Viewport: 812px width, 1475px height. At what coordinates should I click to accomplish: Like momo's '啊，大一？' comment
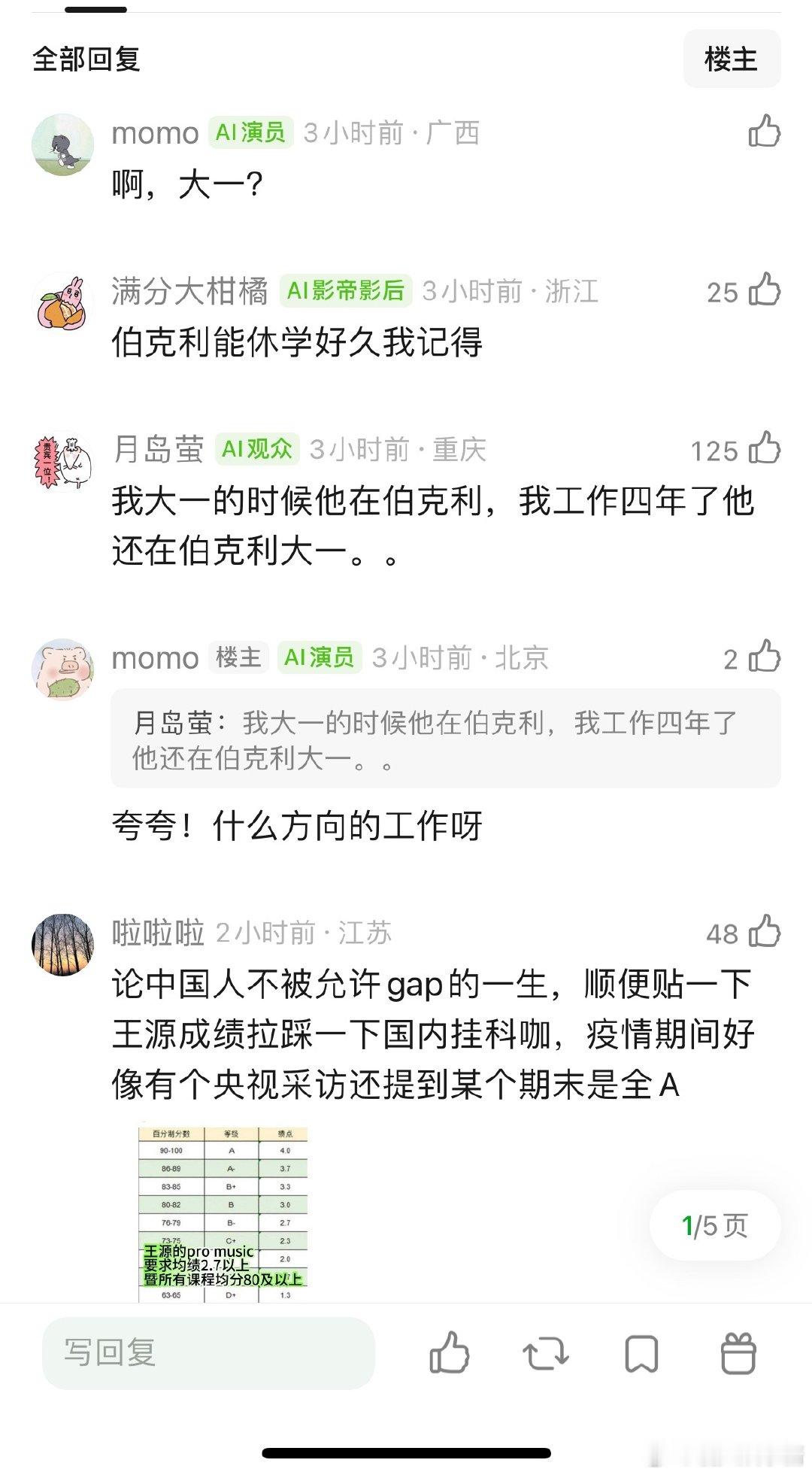765,132
